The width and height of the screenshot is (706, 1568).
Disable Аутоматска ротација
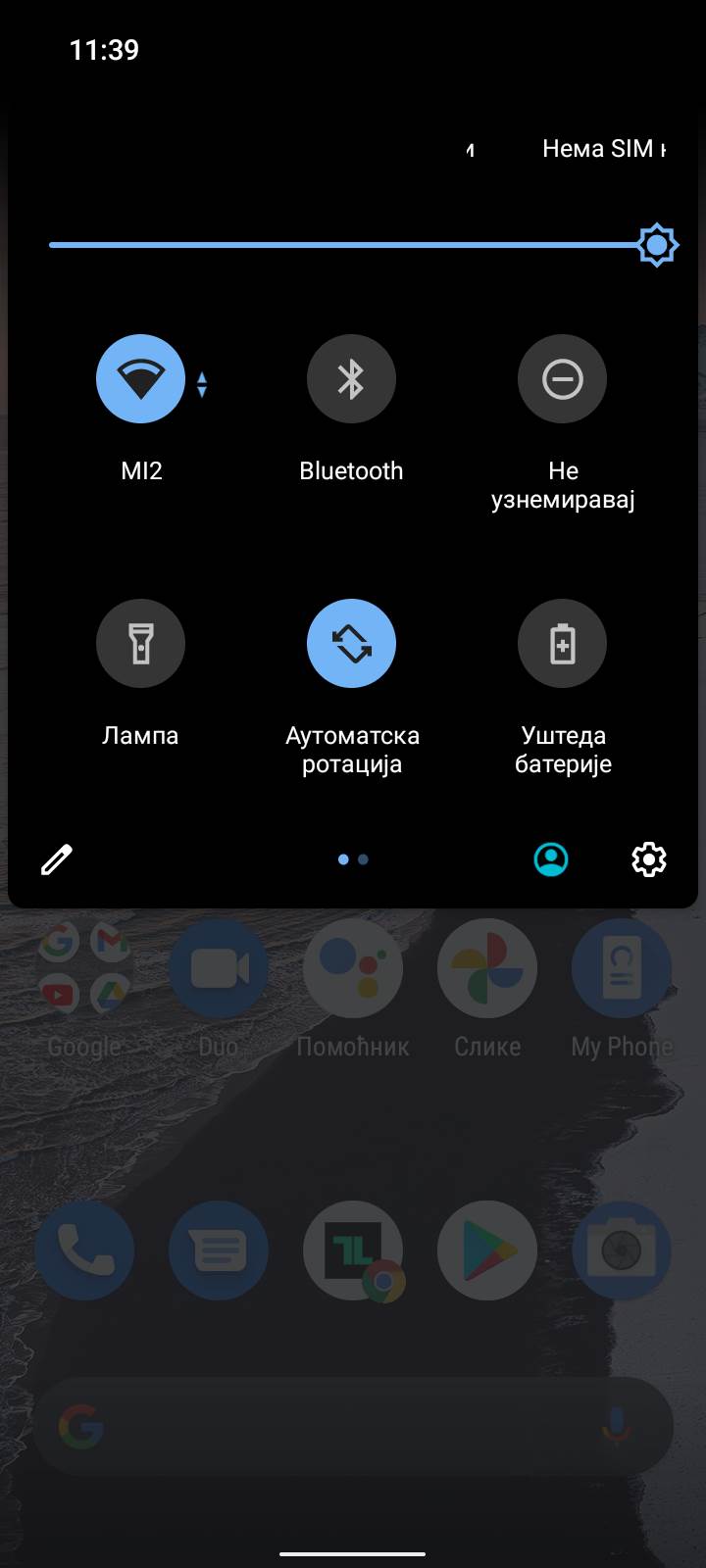[351, 644]
